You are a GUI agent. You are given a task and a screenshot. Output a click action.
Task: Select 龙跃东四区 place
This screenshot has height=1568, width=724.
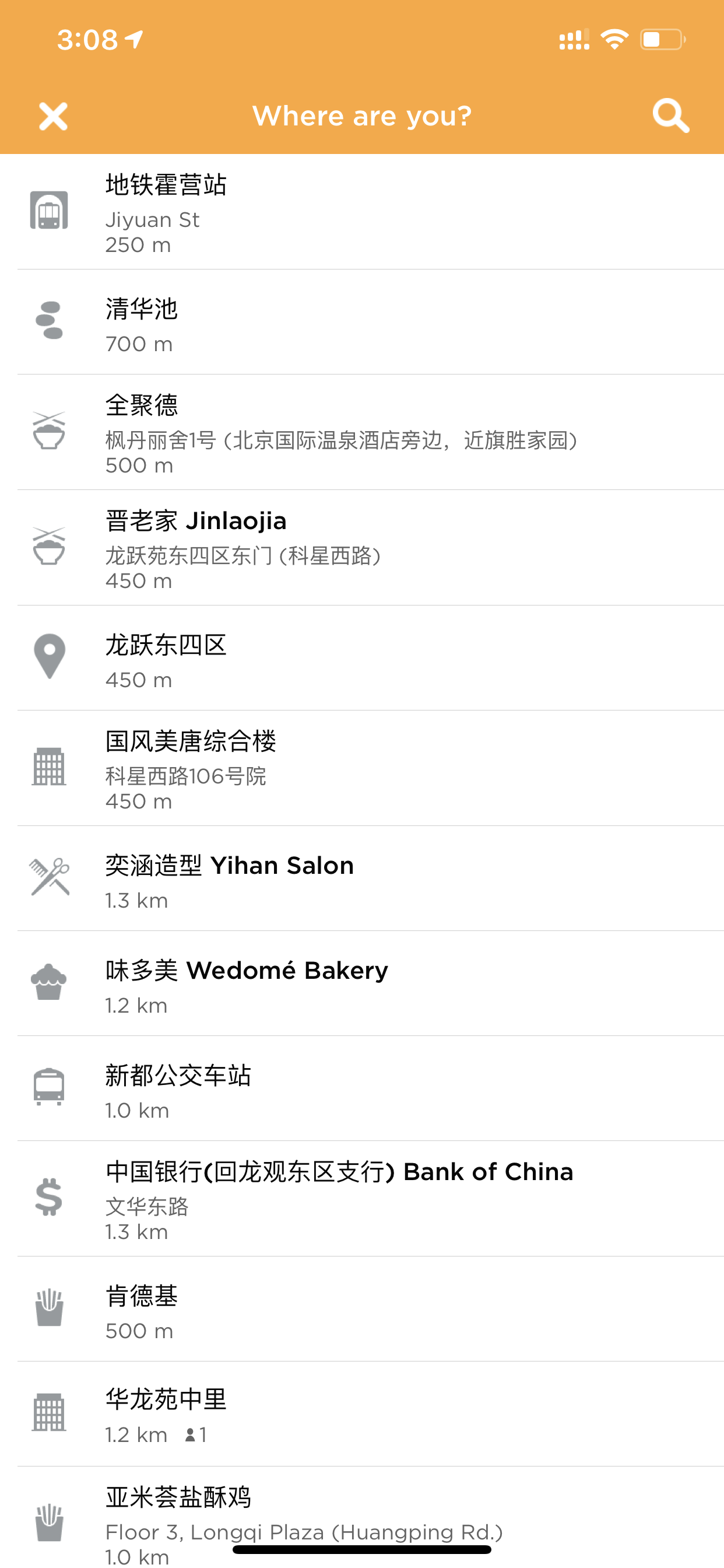362,658
